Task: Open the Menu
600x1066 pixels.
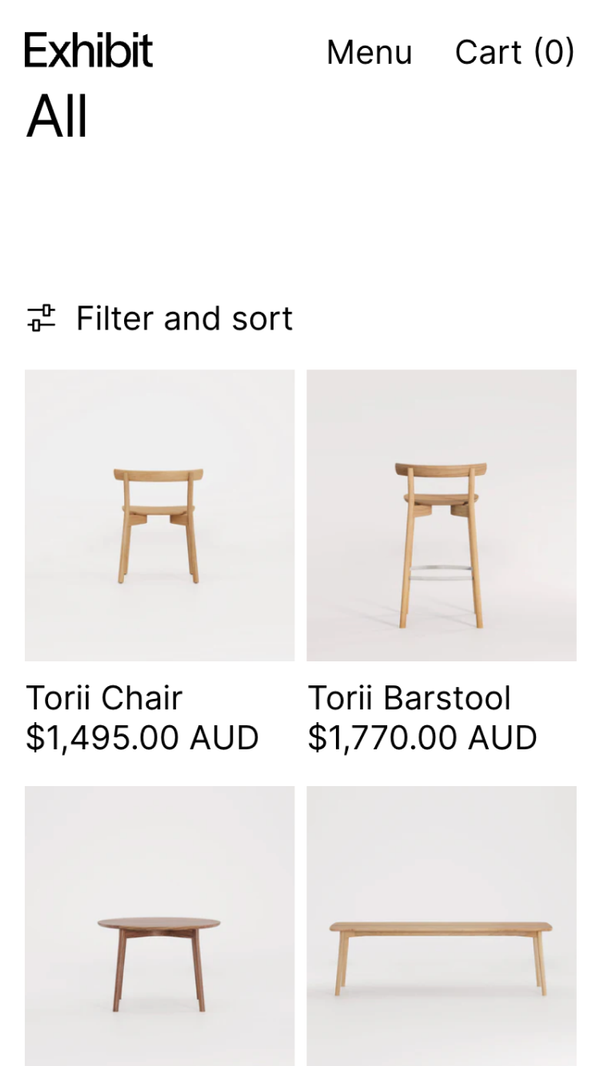Action: coord(369,52)
